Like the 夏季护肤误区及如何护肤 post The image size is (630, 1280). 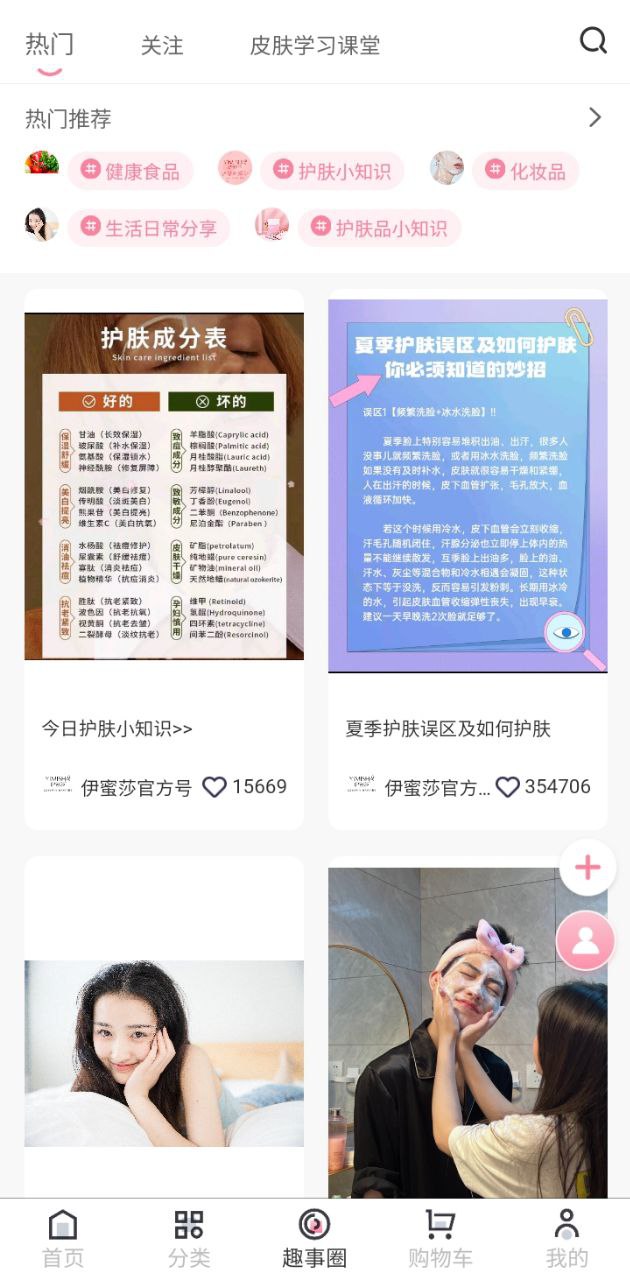click(x=508, y=787)
